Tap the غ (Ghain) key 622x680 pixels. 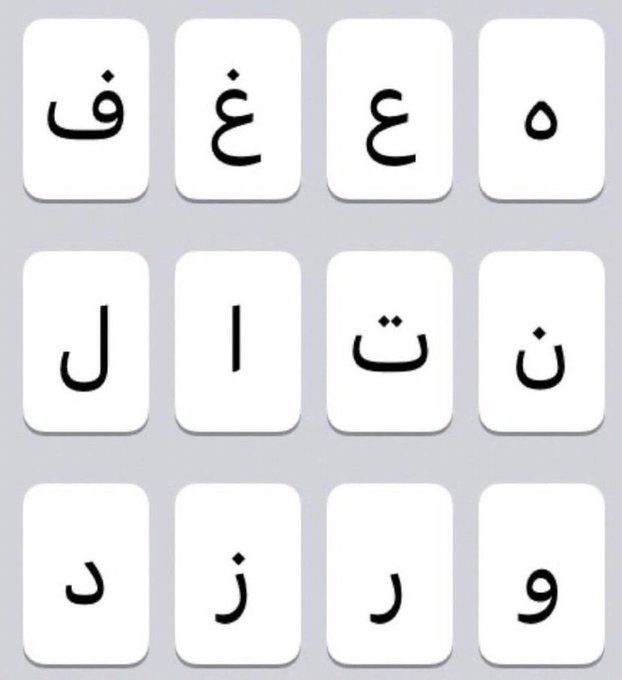point(237,108)
